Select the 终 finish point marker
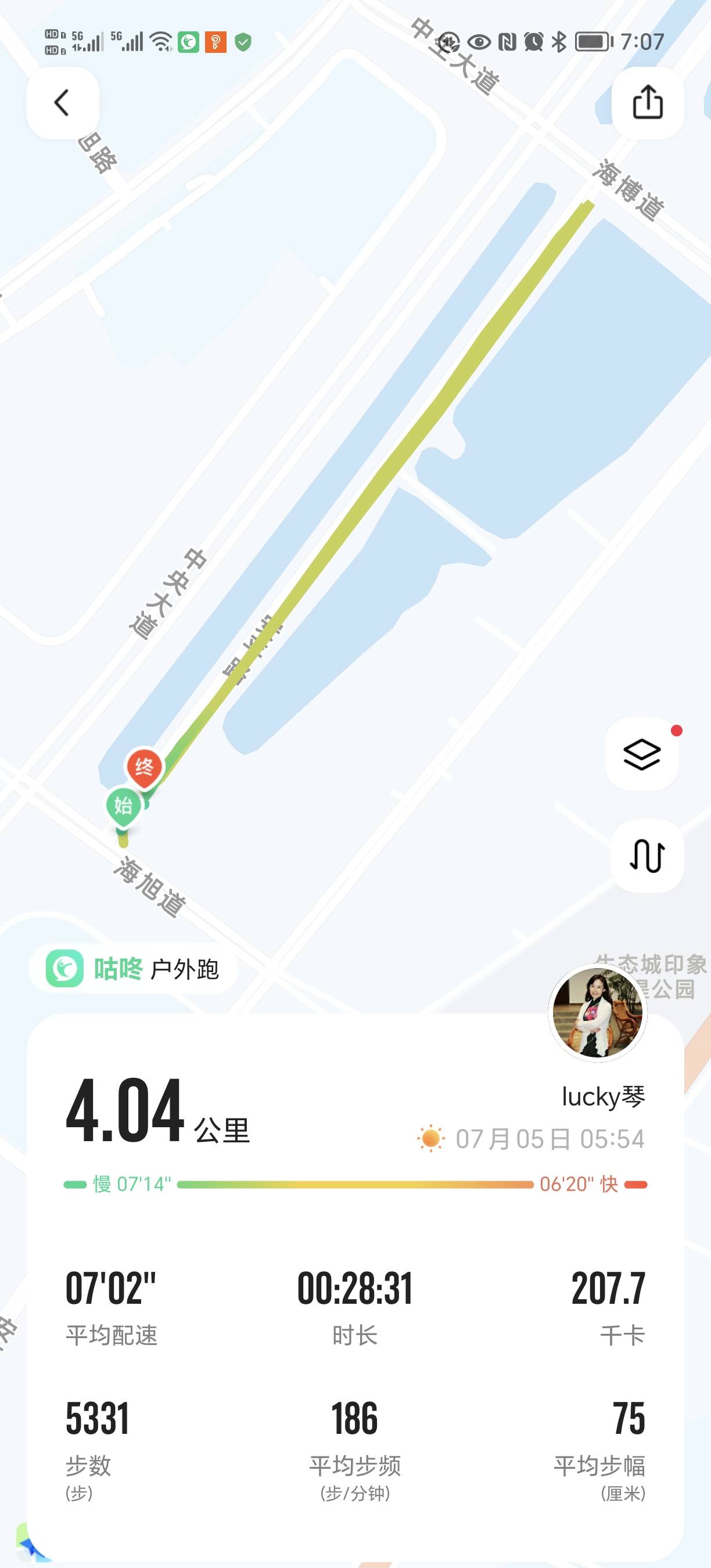Image resolution: width=711 pixels, height=1568 pixels. tap(143, 768)
